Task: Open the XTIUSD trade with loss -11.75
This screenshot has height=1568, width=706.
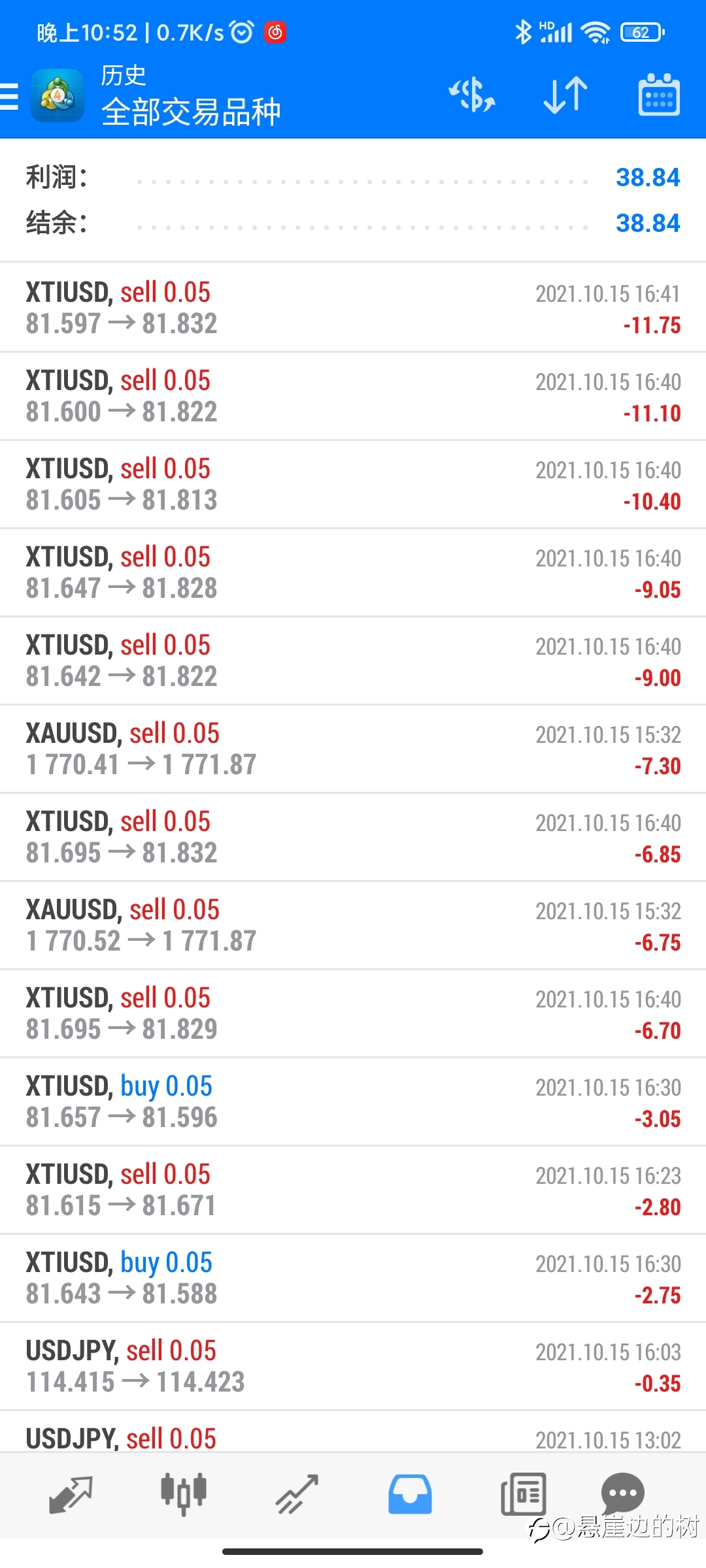Action: 353,307
